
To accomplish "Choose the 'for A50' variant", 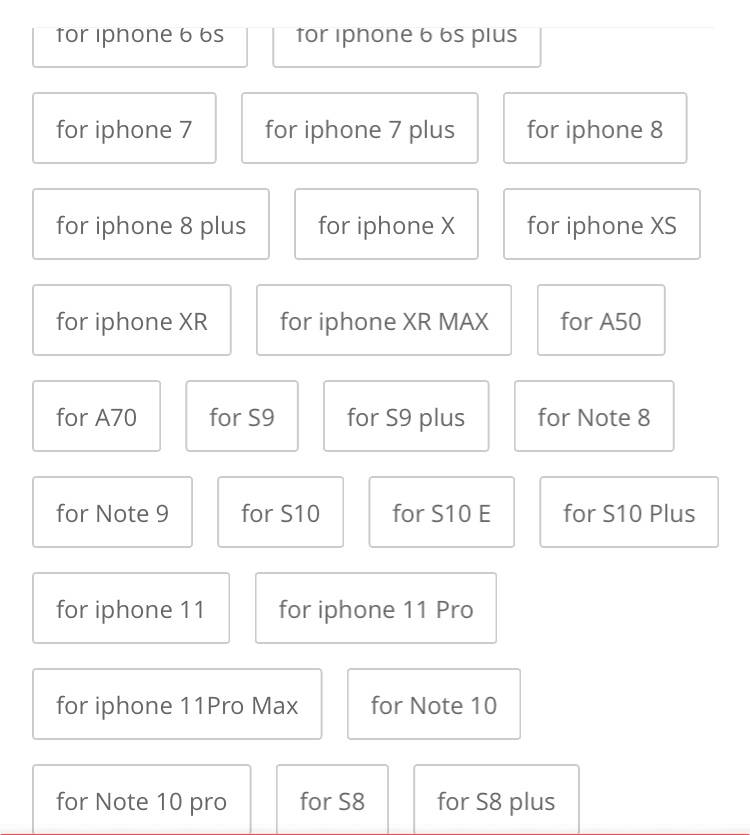I will coord(600,321).
